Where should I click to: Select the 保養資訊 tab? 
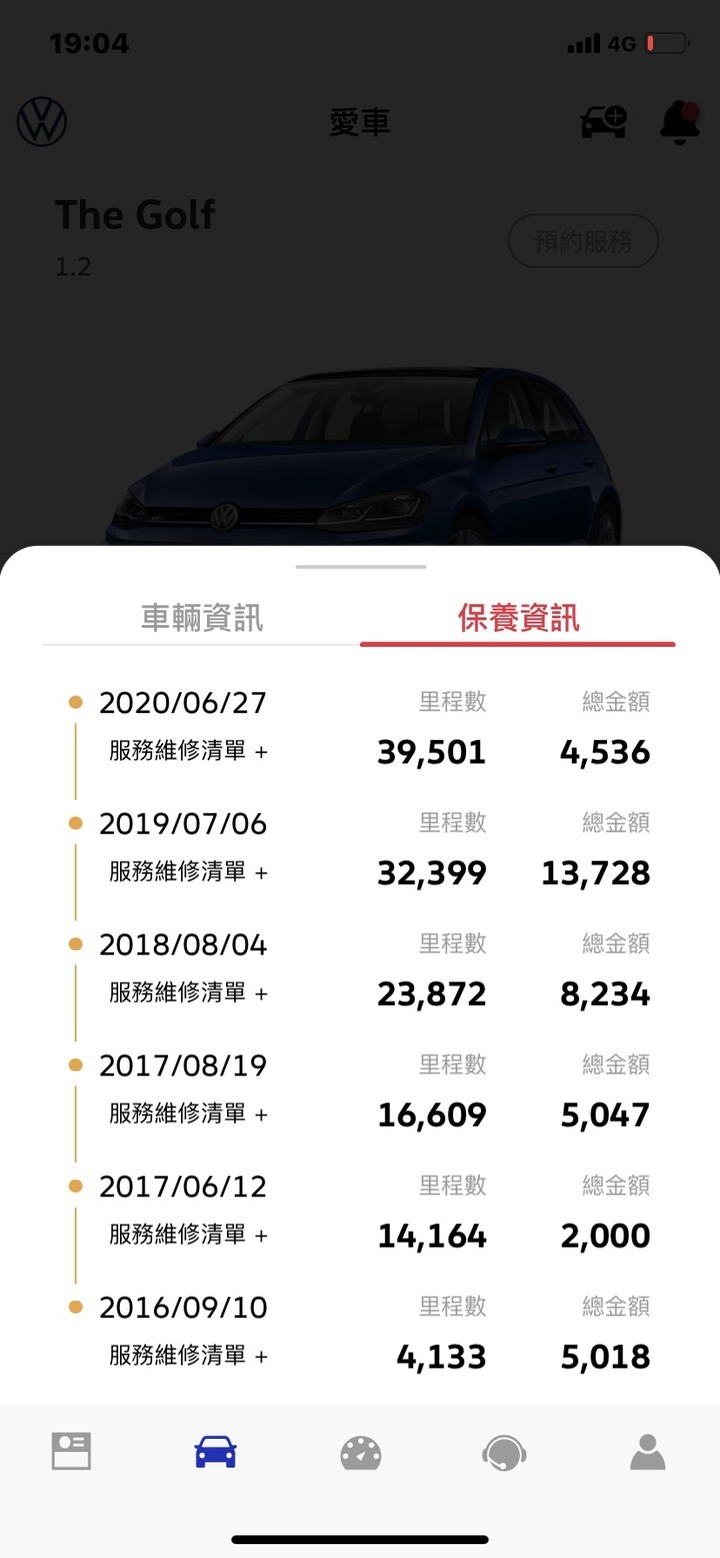(518, 618)
